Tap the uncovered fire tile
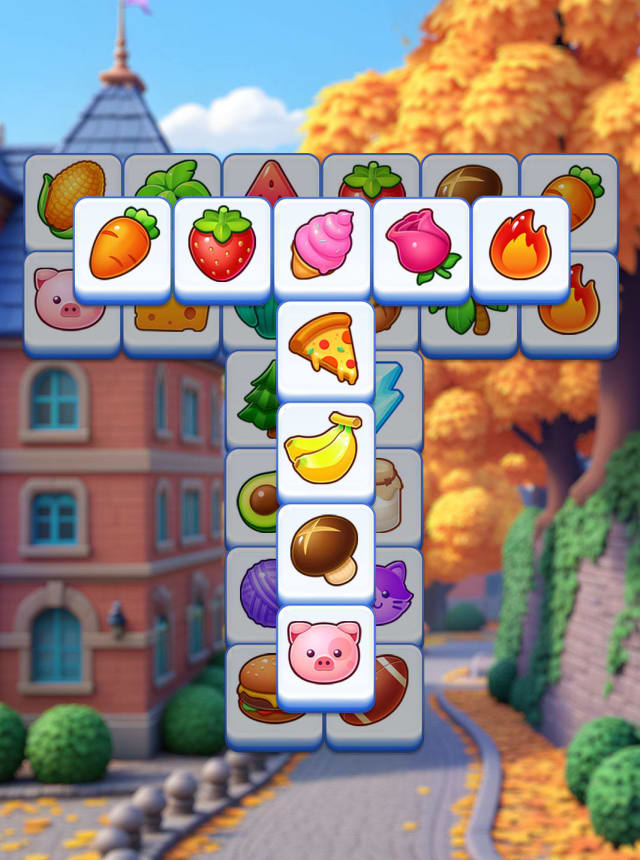 point(520,247)
